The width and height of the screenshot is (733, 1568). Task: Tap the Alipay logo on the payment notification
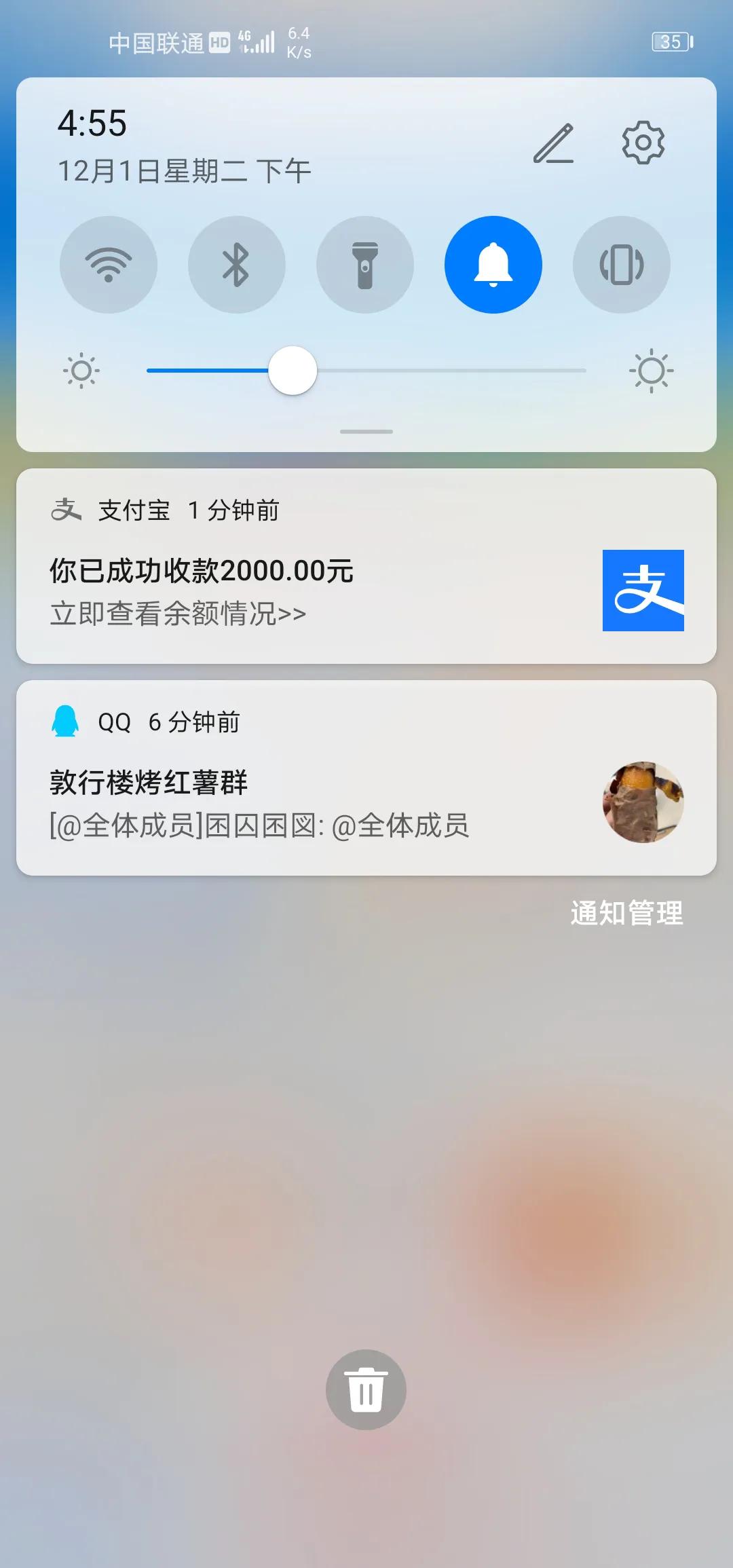(643, 591)
